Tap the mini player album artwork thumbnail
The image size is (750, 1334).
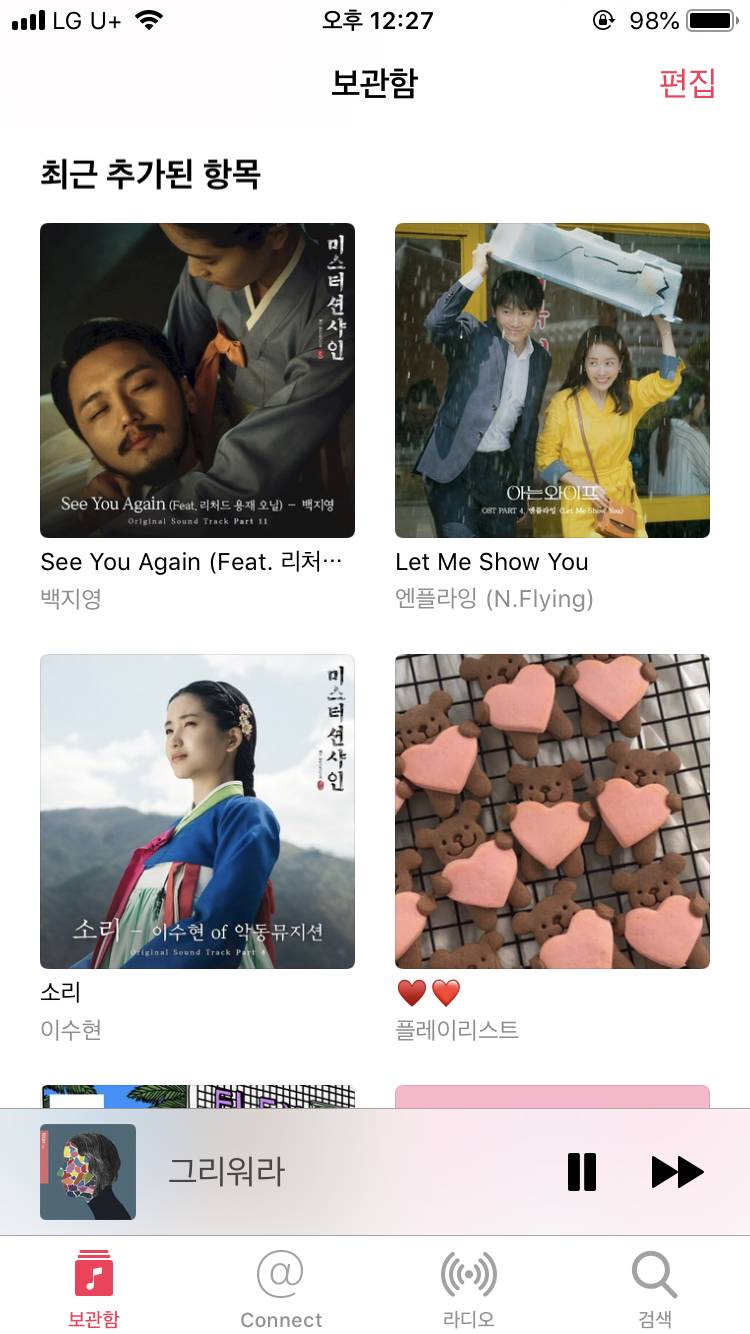tap(87, 1171)
